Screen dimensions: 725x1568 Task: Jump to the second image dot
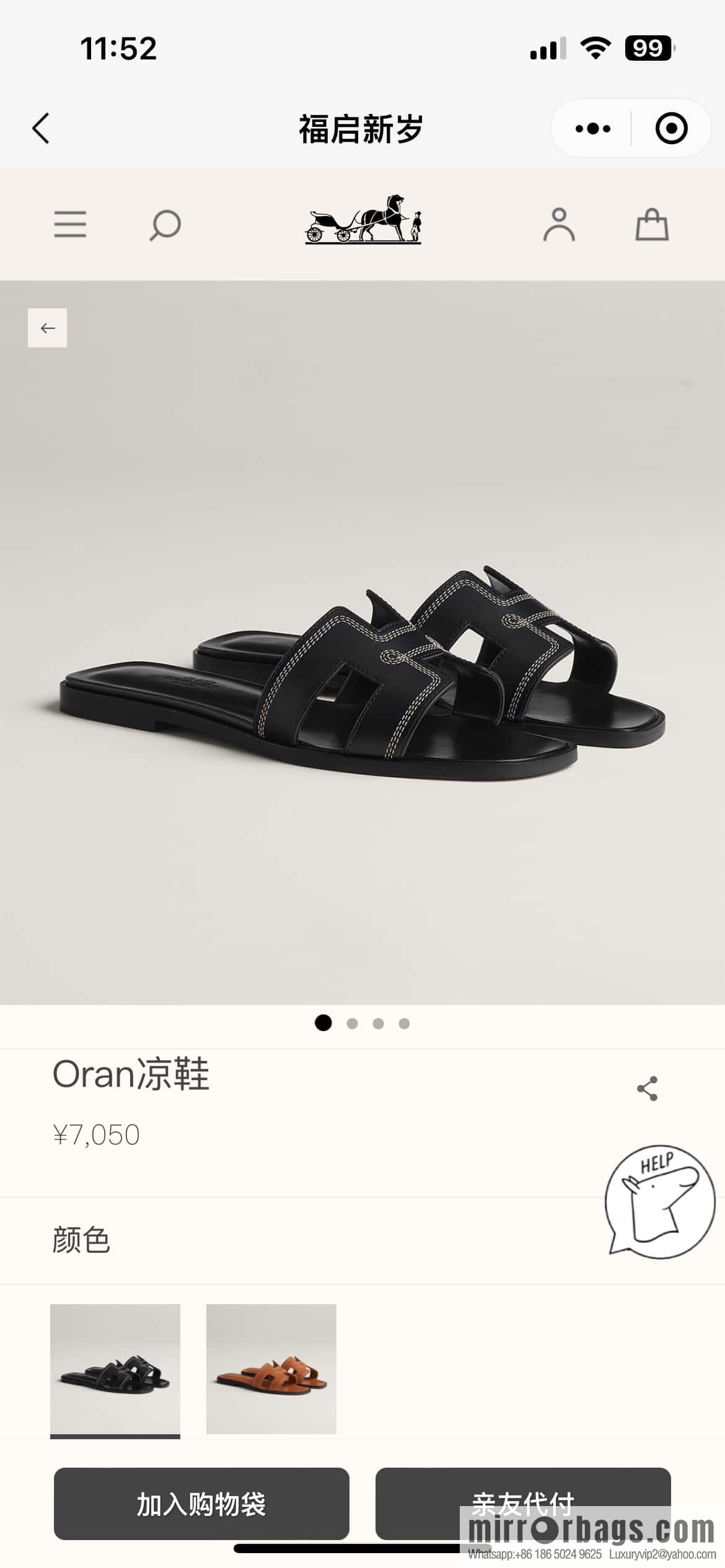pyautogui.click(x=352, y=1024)
